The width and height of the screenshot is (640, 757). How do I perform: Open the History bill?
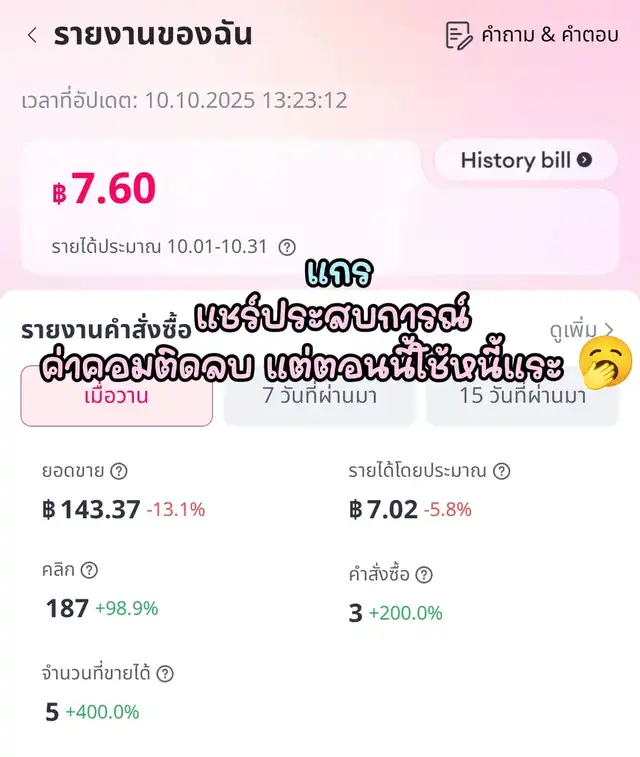[x=525, y=159]
